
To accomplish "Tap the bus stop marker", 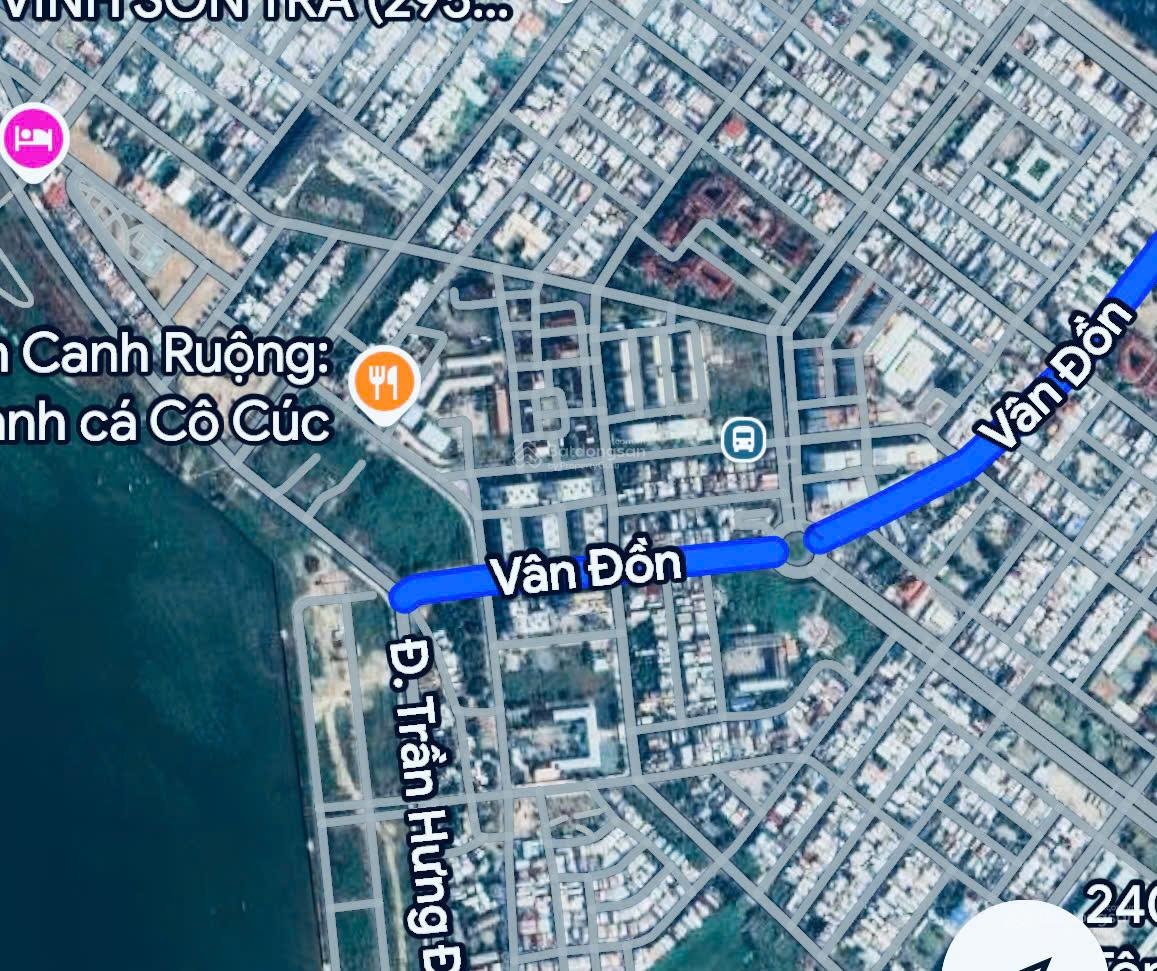I will pos(743,439).
